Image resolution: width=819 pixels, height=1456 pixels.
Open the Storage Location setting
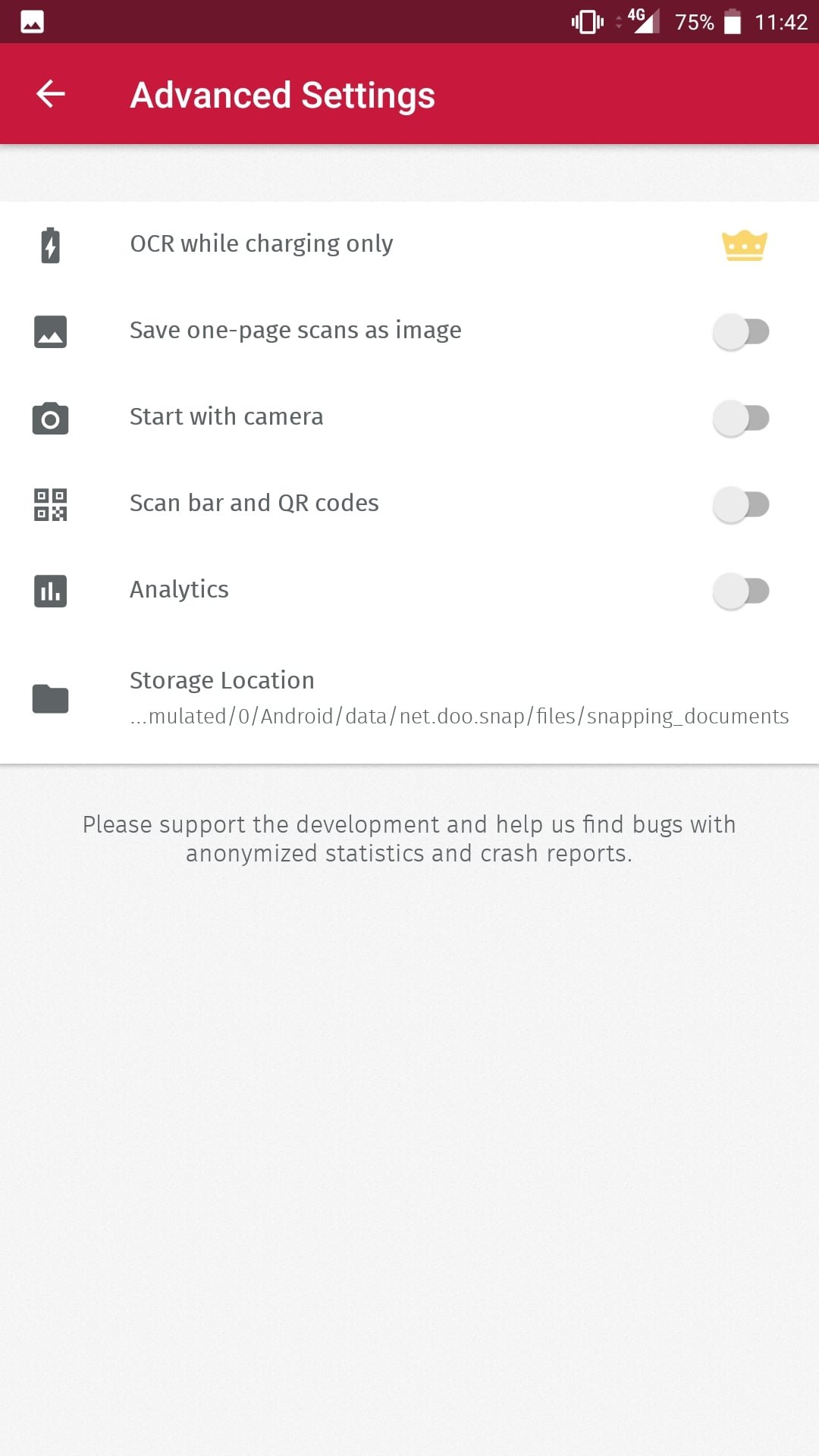409,698
